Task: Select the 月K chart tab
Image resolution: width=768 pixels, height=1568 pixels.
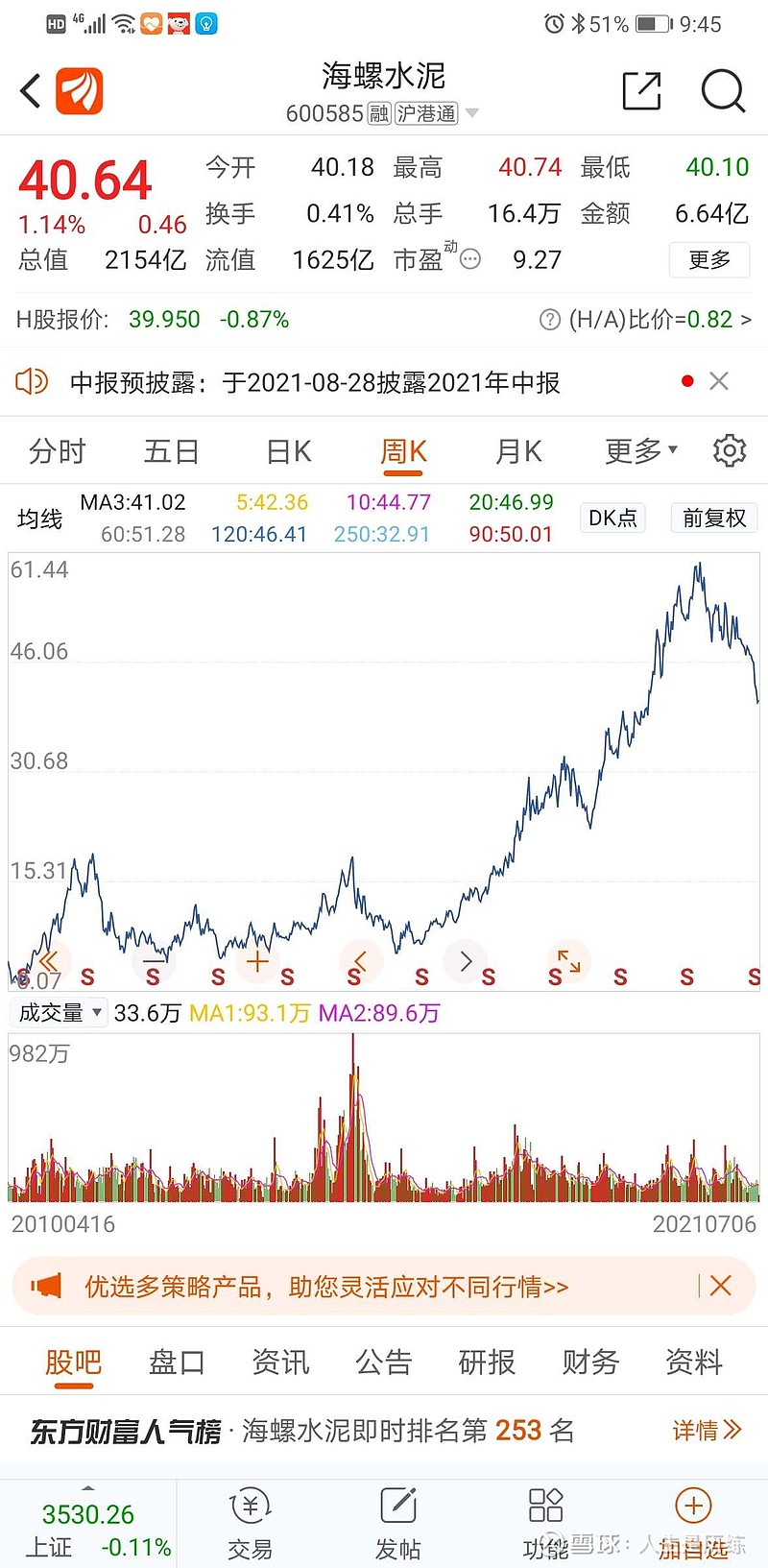Action: click(x=518, y=451)
